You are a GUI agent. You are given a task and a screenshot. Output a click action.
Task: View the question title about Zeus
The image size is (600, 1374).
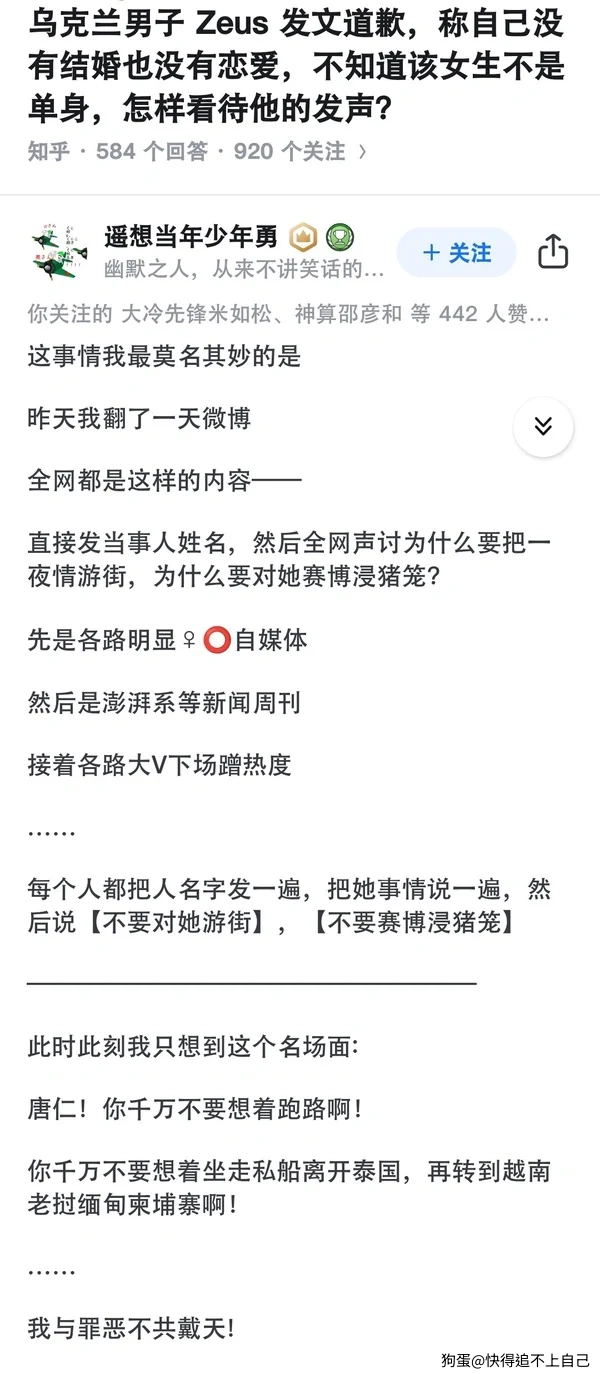click(296, 66)
